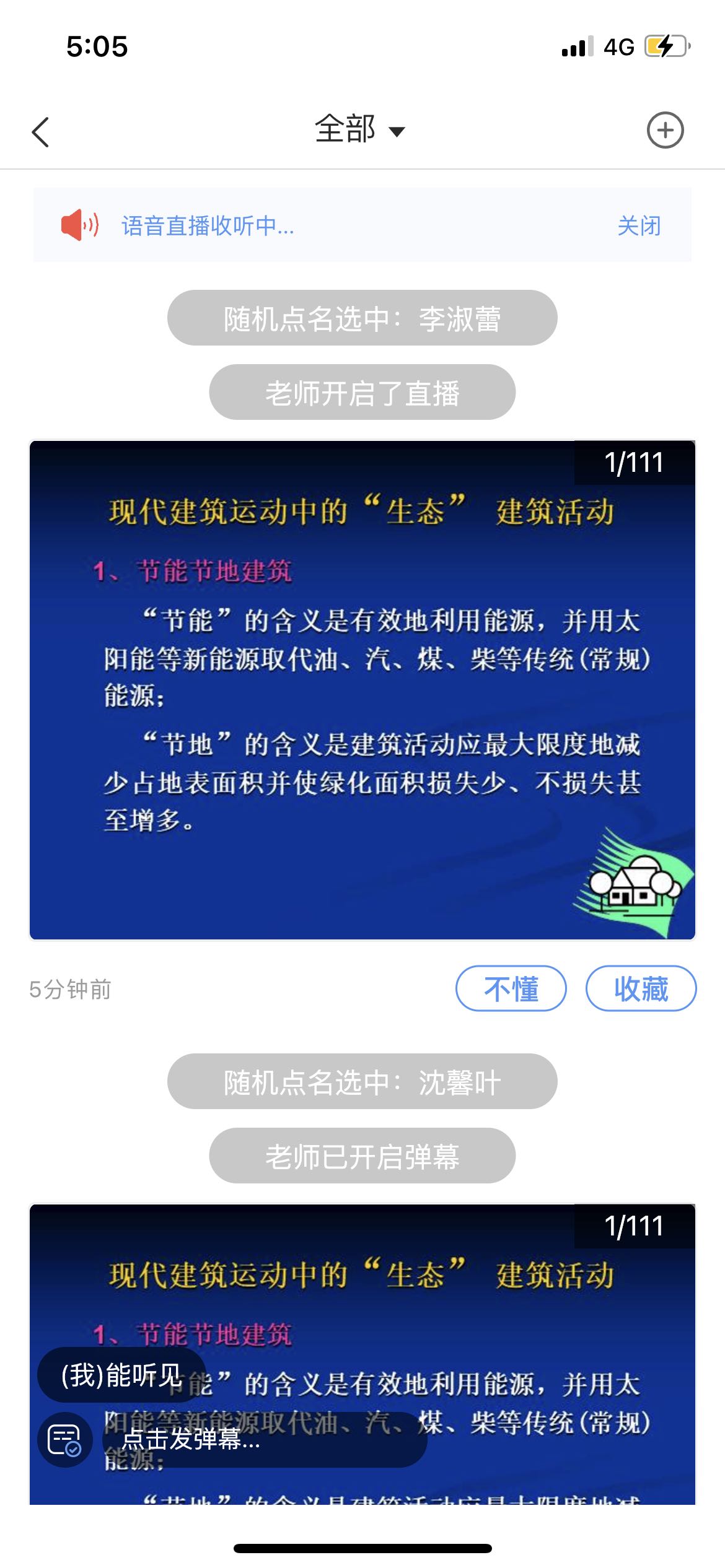Mark slide as 不懂
The height and width of the screenshot is (1568, 725).
pos(511,988)
